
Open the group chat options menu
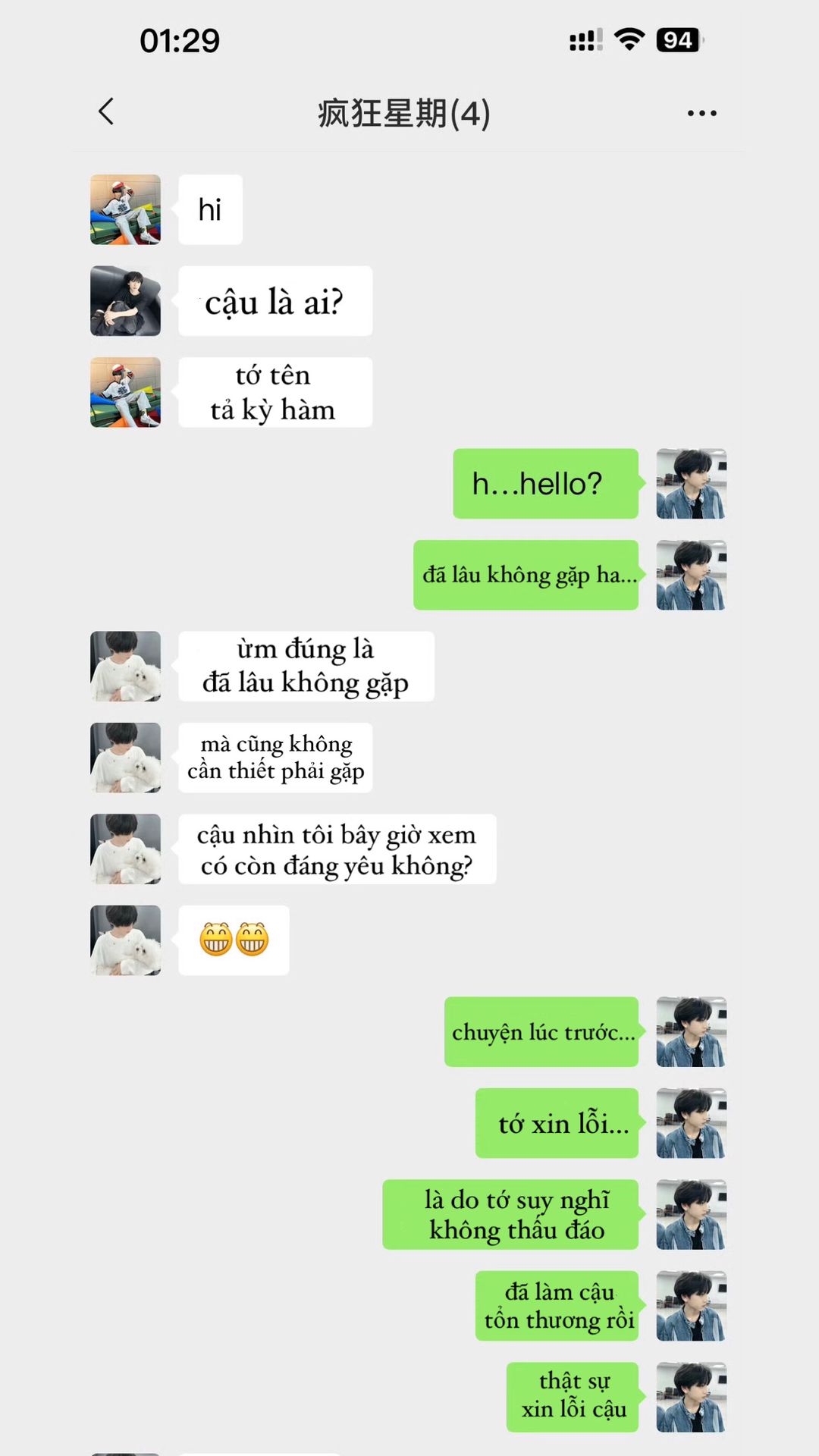point(701,114)
